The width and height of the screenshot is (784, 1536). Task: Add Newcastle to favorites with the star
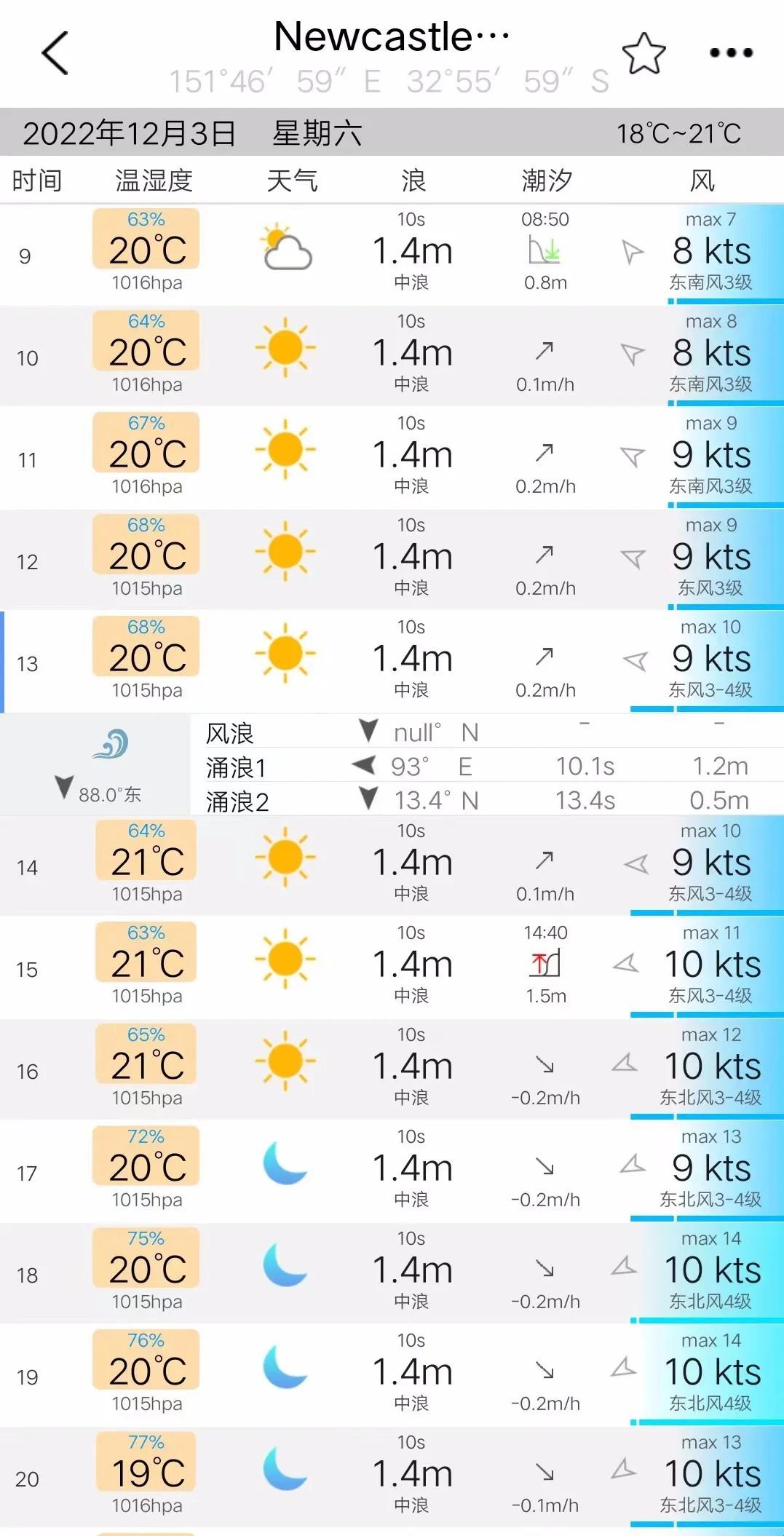point(644,53)
